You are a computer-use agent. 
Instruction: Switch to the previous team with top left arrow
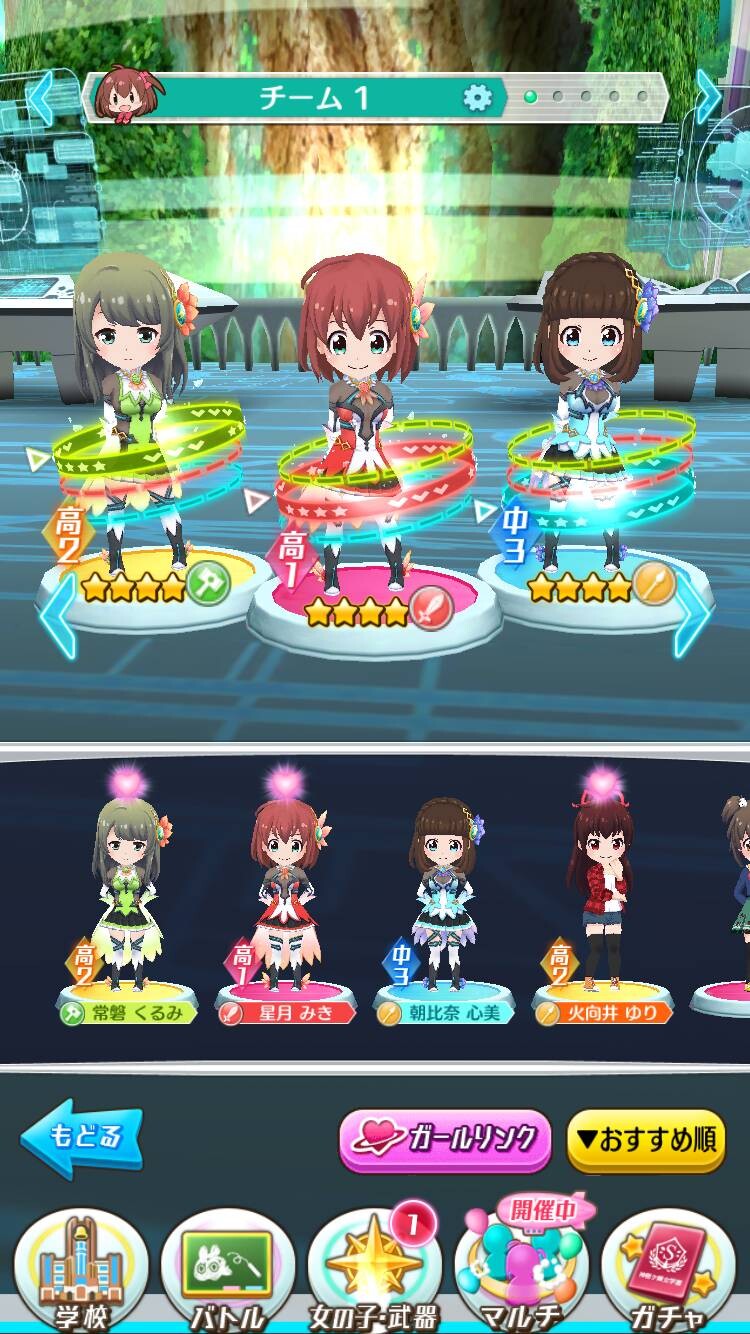click(x=39, y=97)
